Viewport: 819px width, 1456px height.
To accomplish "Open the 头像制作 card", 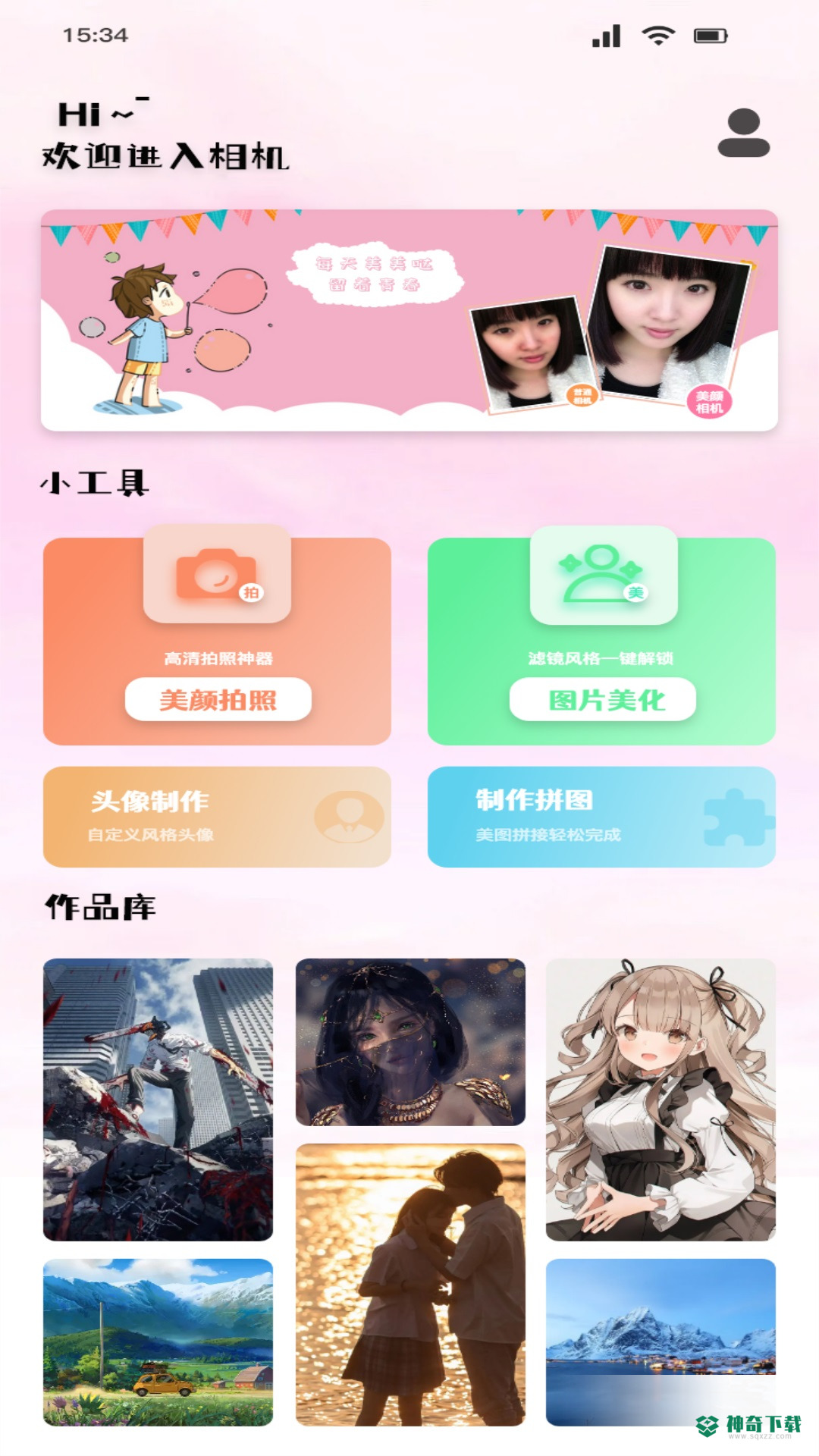I will (x=217, y=817).
